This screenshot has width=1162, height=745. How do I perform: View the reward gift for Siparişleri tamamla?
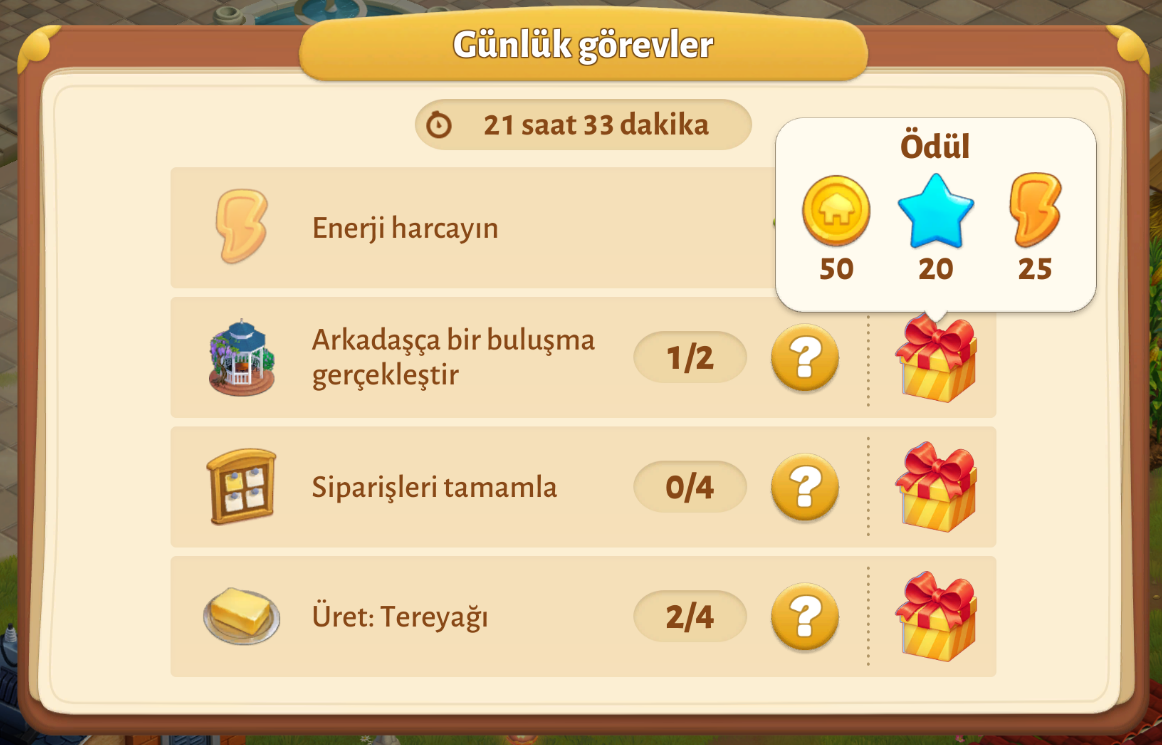[936, 487]
